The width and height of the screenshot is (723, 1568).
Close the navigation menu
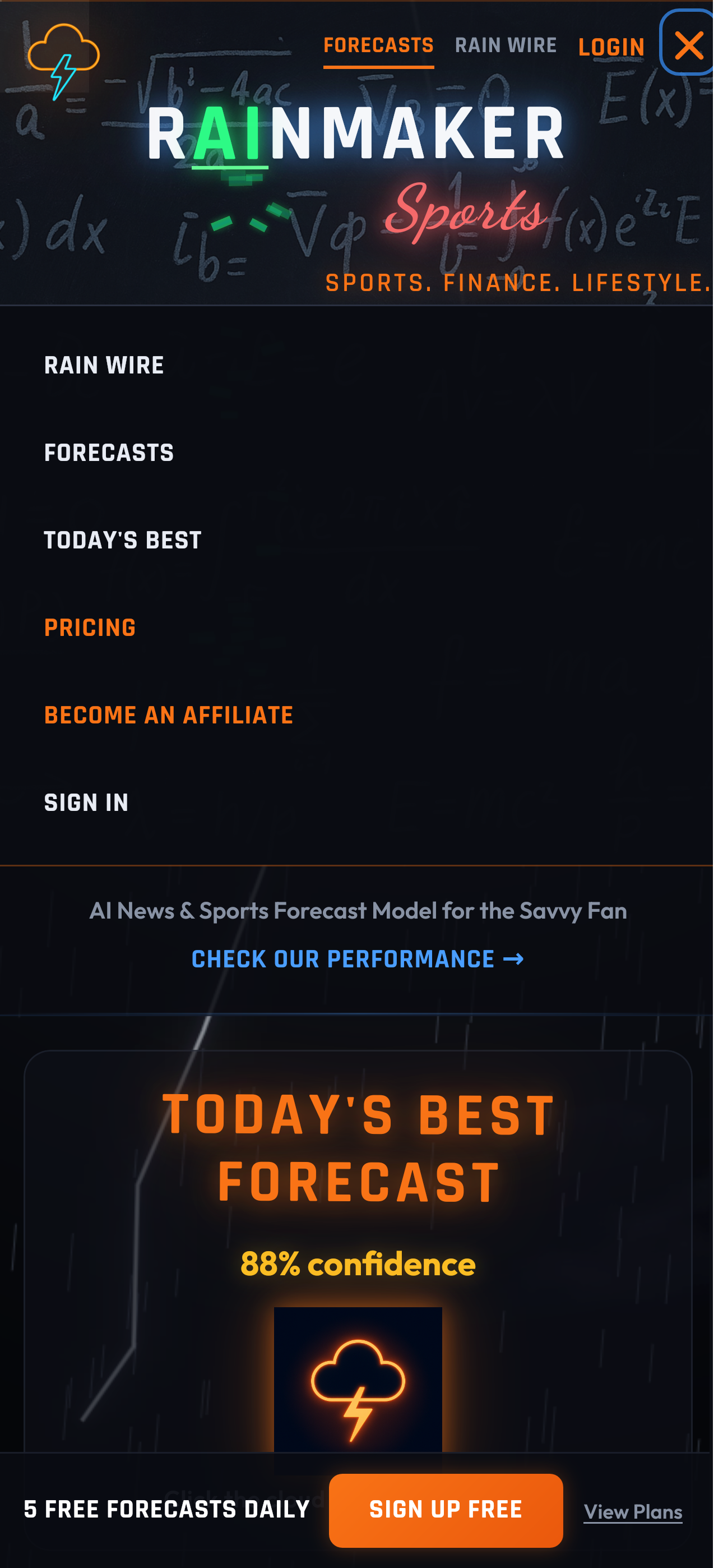688,45
